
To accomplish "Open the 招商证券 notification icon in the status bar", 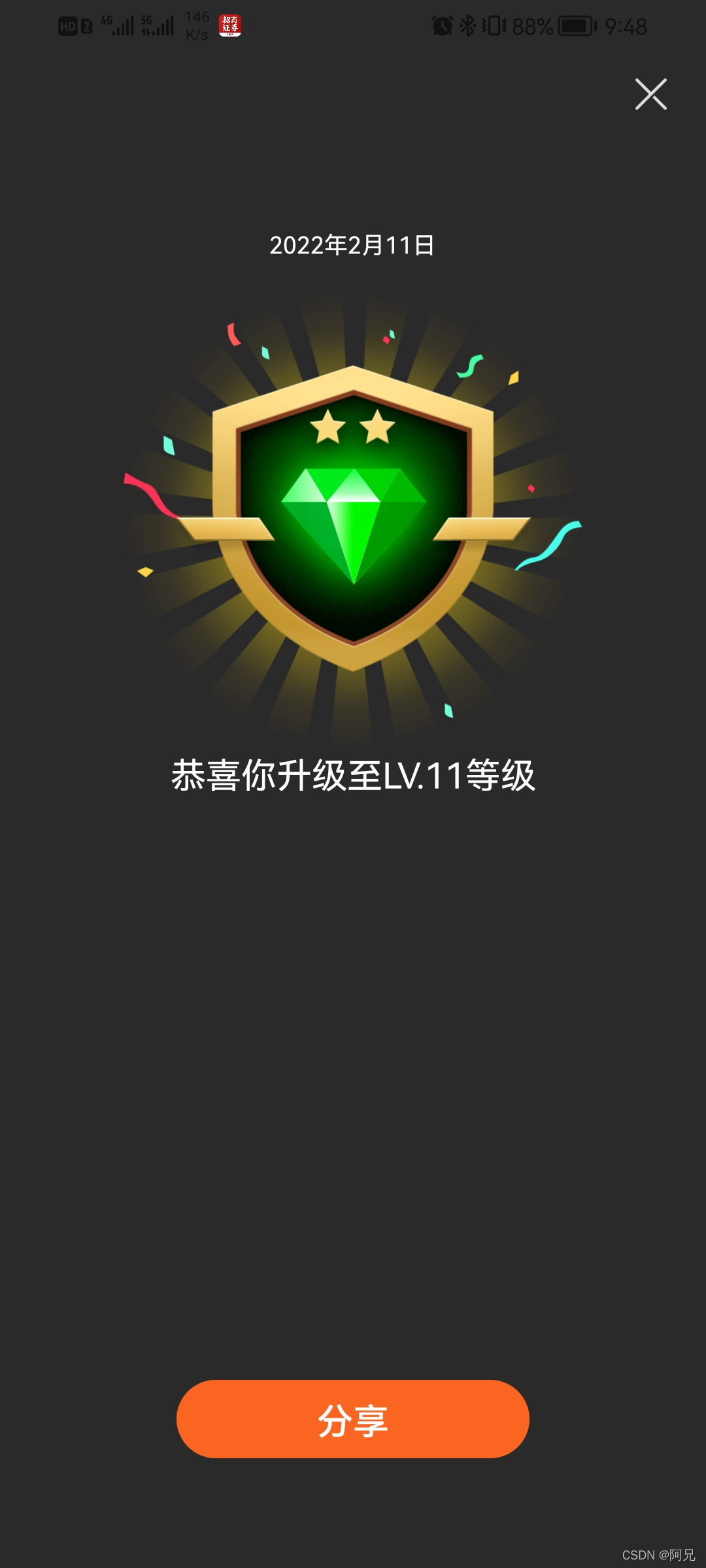I will tap(230, 25).
